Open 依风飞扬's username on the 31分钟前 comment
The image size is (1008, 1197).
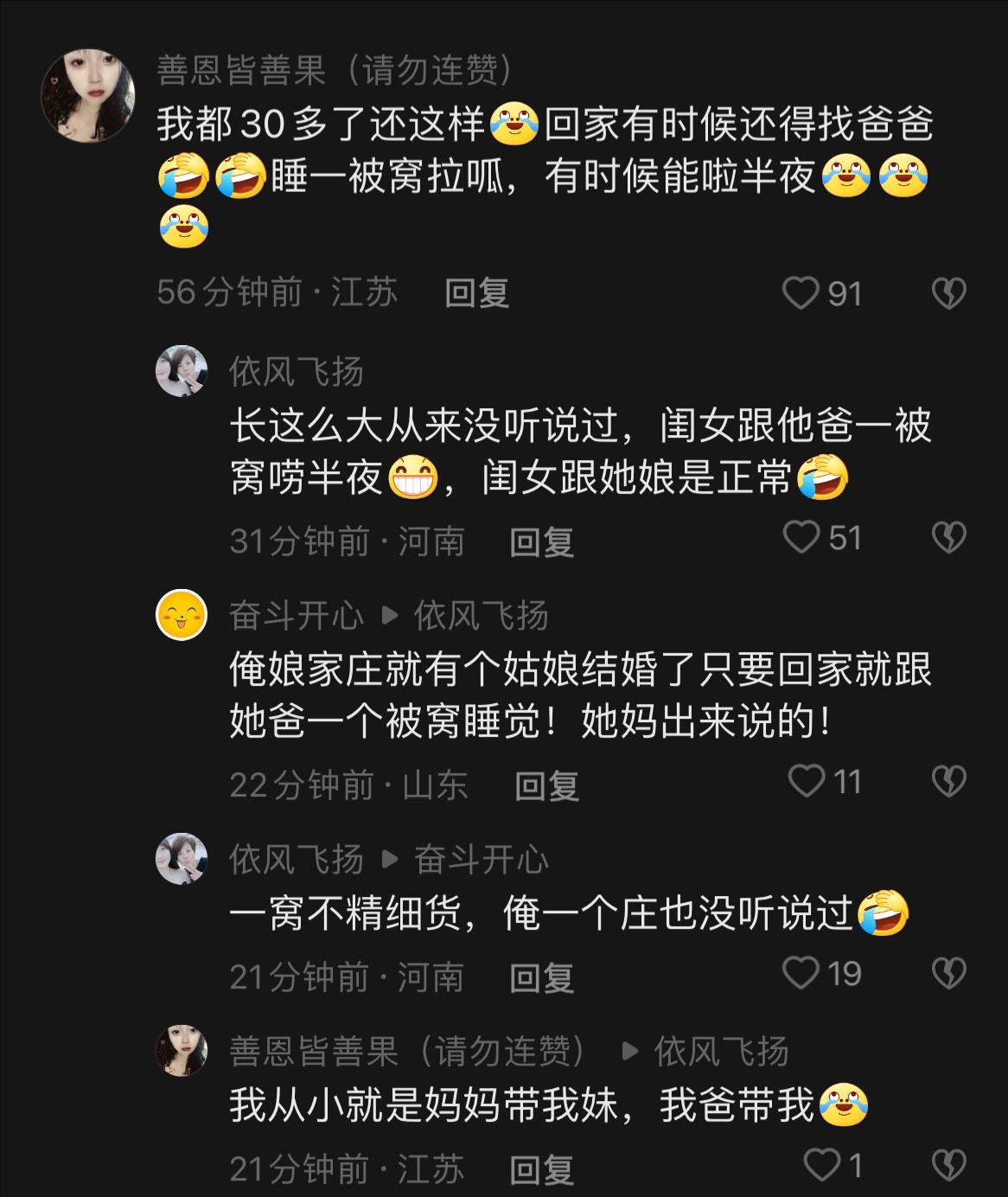click(x=296, y=372)
